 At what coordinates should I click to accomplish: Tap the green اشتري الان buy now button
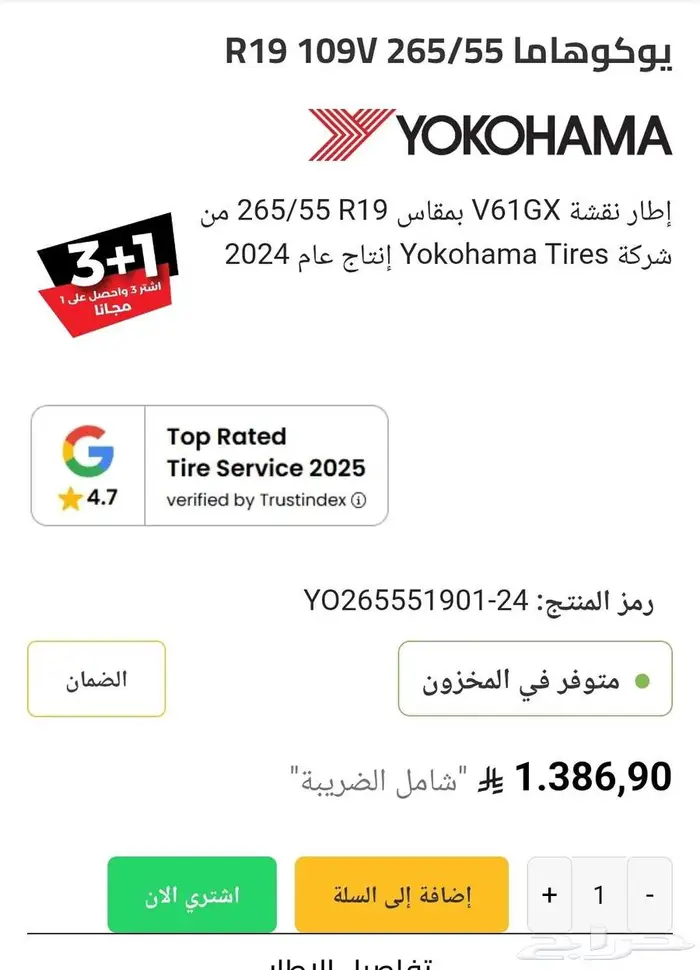(192, 894)
